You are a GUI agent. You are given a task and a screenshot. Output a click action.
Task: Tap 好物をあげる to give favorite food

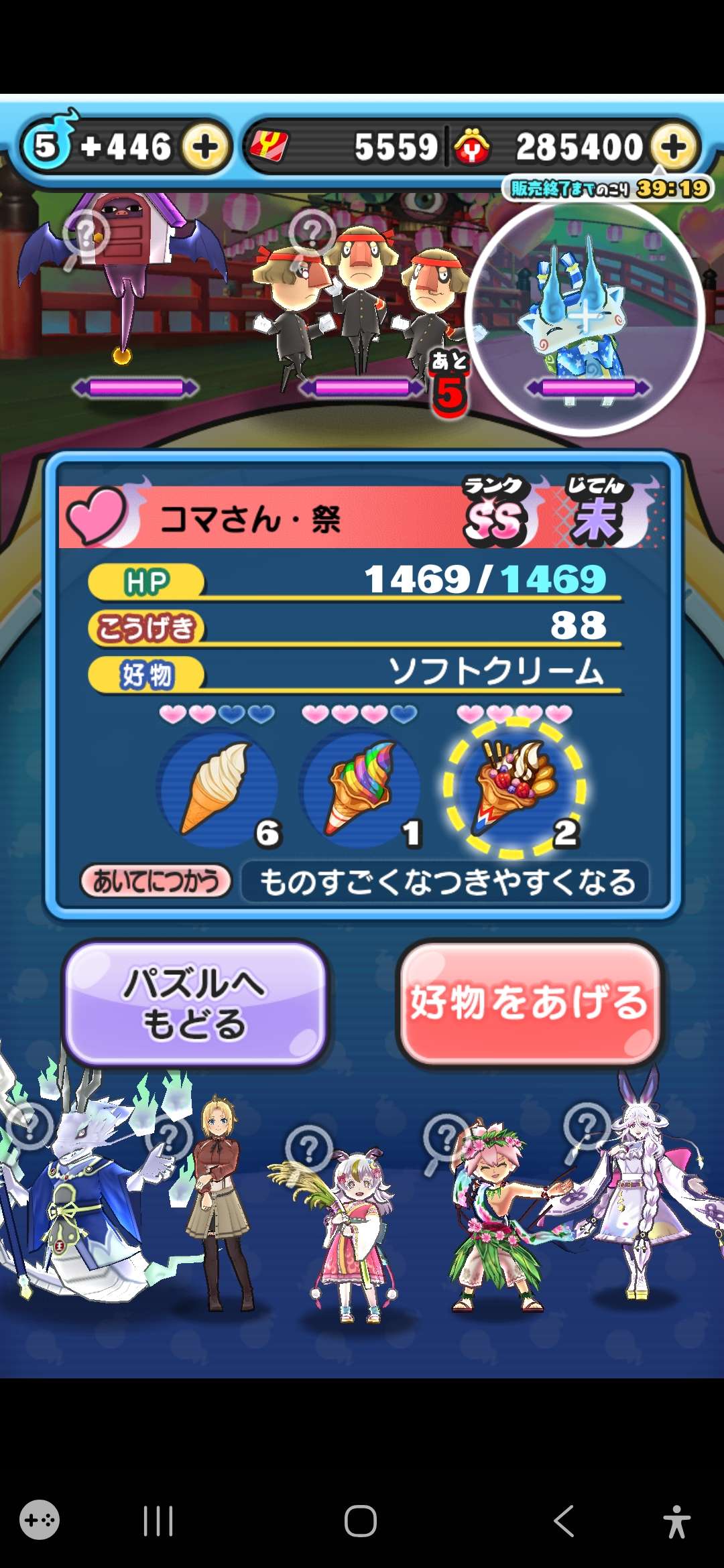click(530, 1003)
